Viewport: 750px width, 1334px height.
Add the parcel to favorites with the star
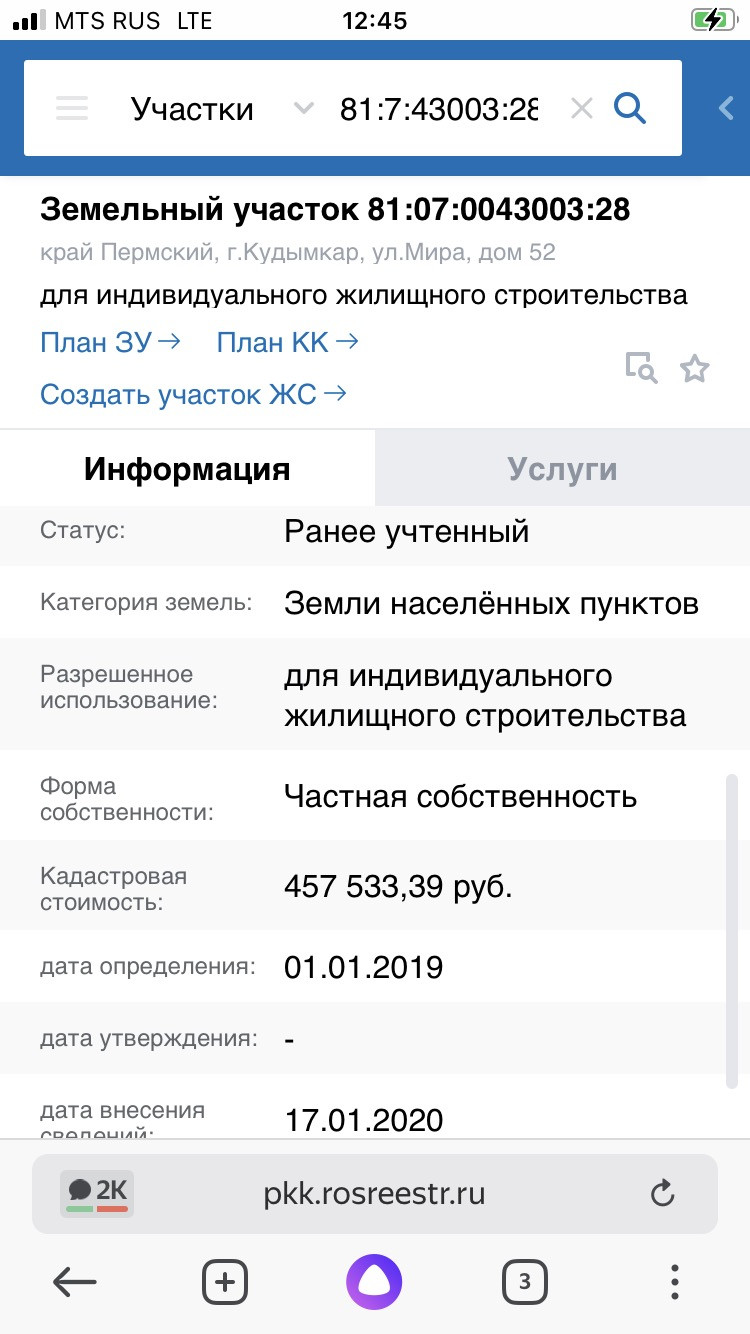[x=694, y=369]
